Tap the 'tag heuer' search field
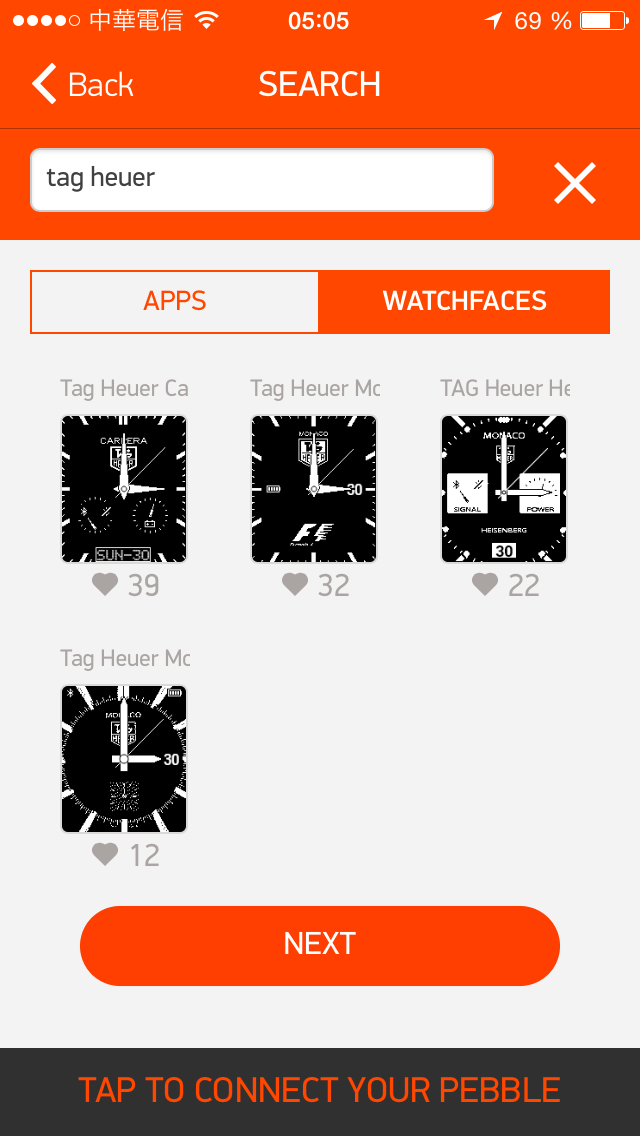 pos(262,180)
